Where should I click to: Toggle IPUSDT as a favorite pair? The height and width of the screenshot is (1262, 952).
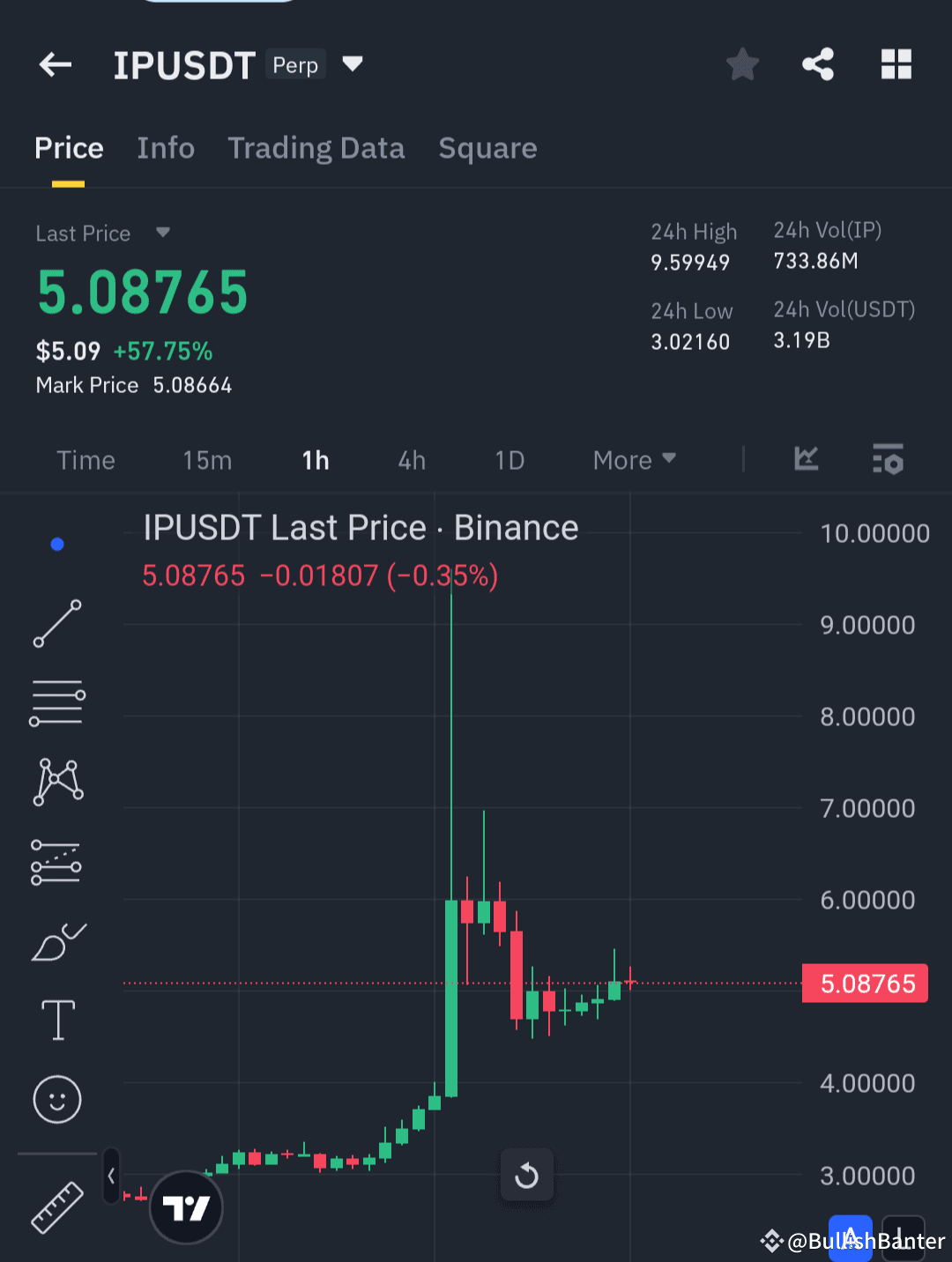click(742, 63)
